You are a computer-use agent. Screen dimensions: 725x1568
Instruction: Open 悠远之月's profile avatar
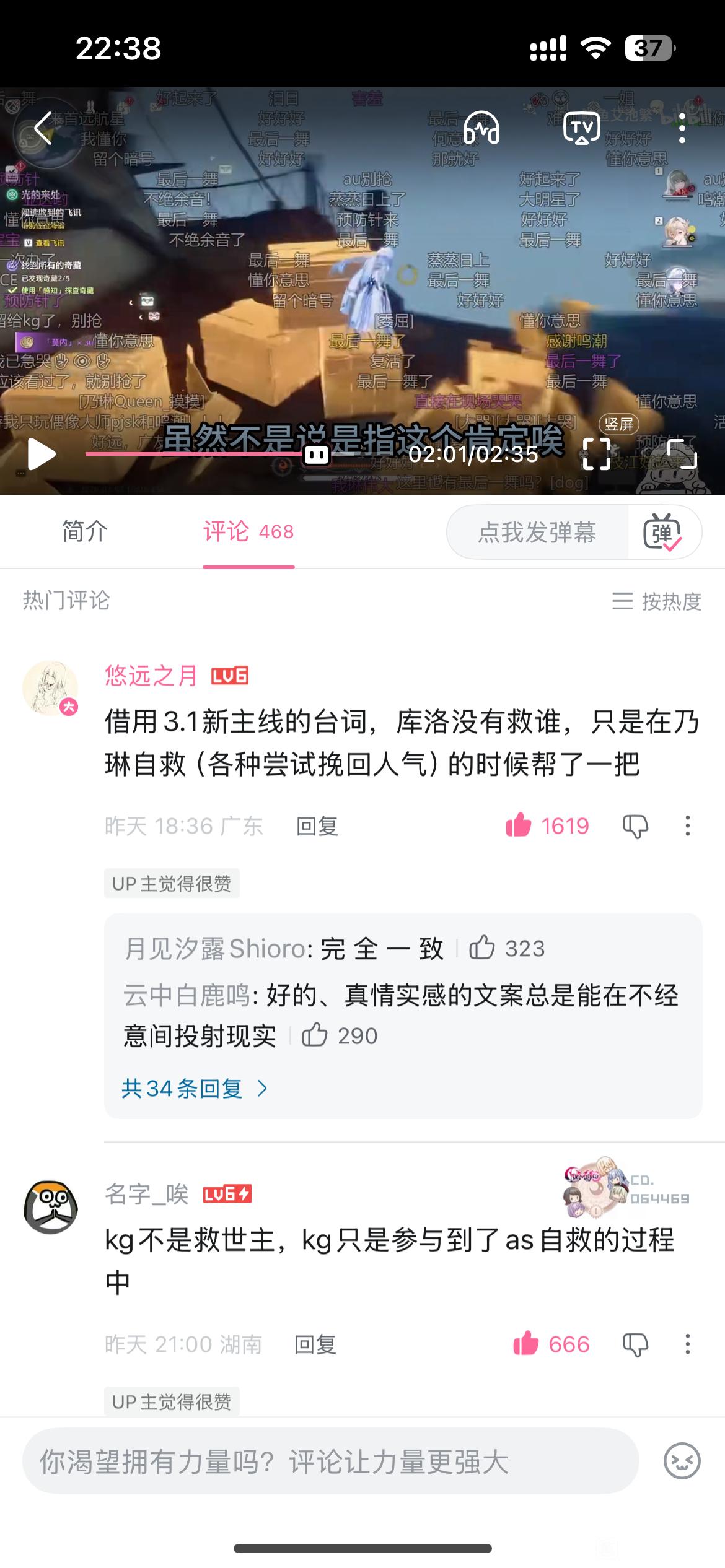click(x=51, y=687)
